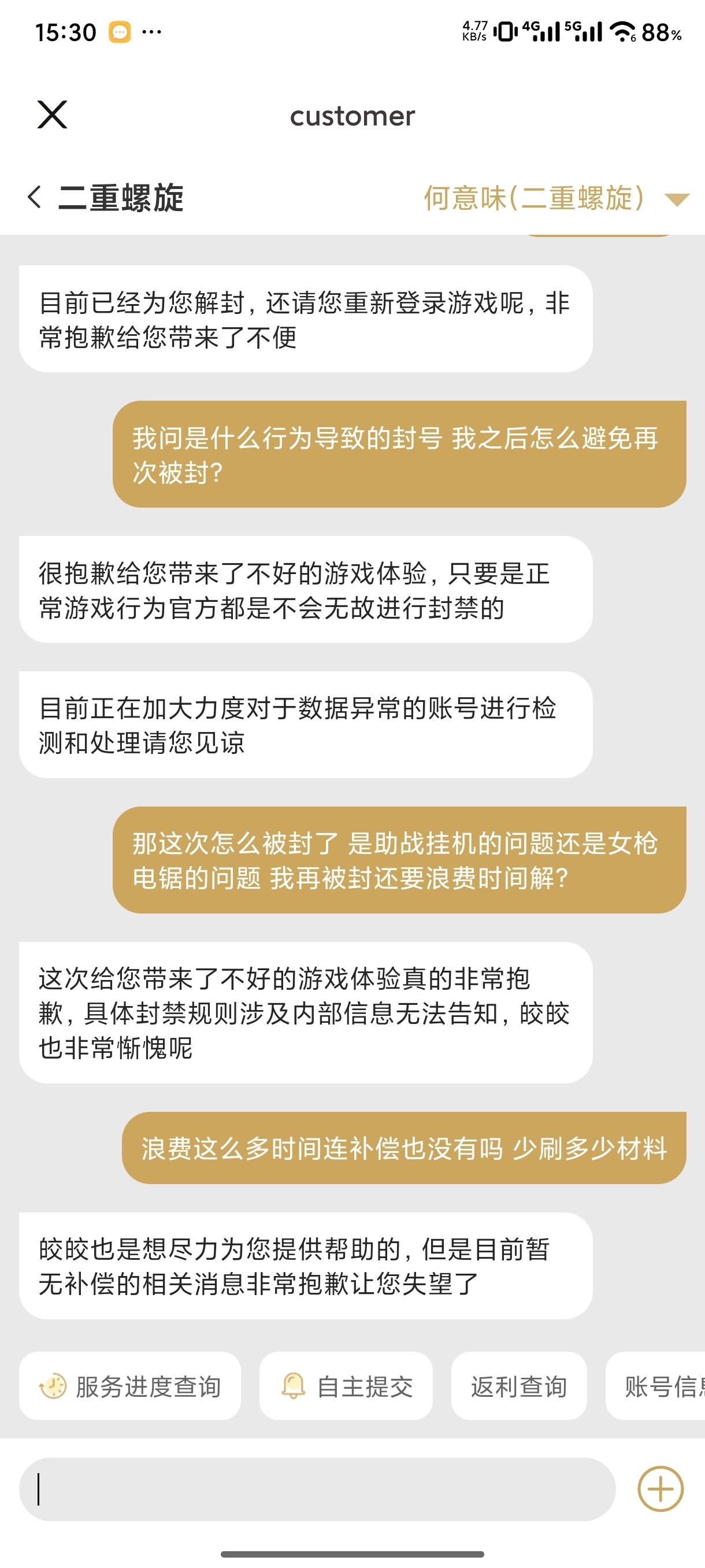Select the 自主提交 chip

coord(346,1386)
